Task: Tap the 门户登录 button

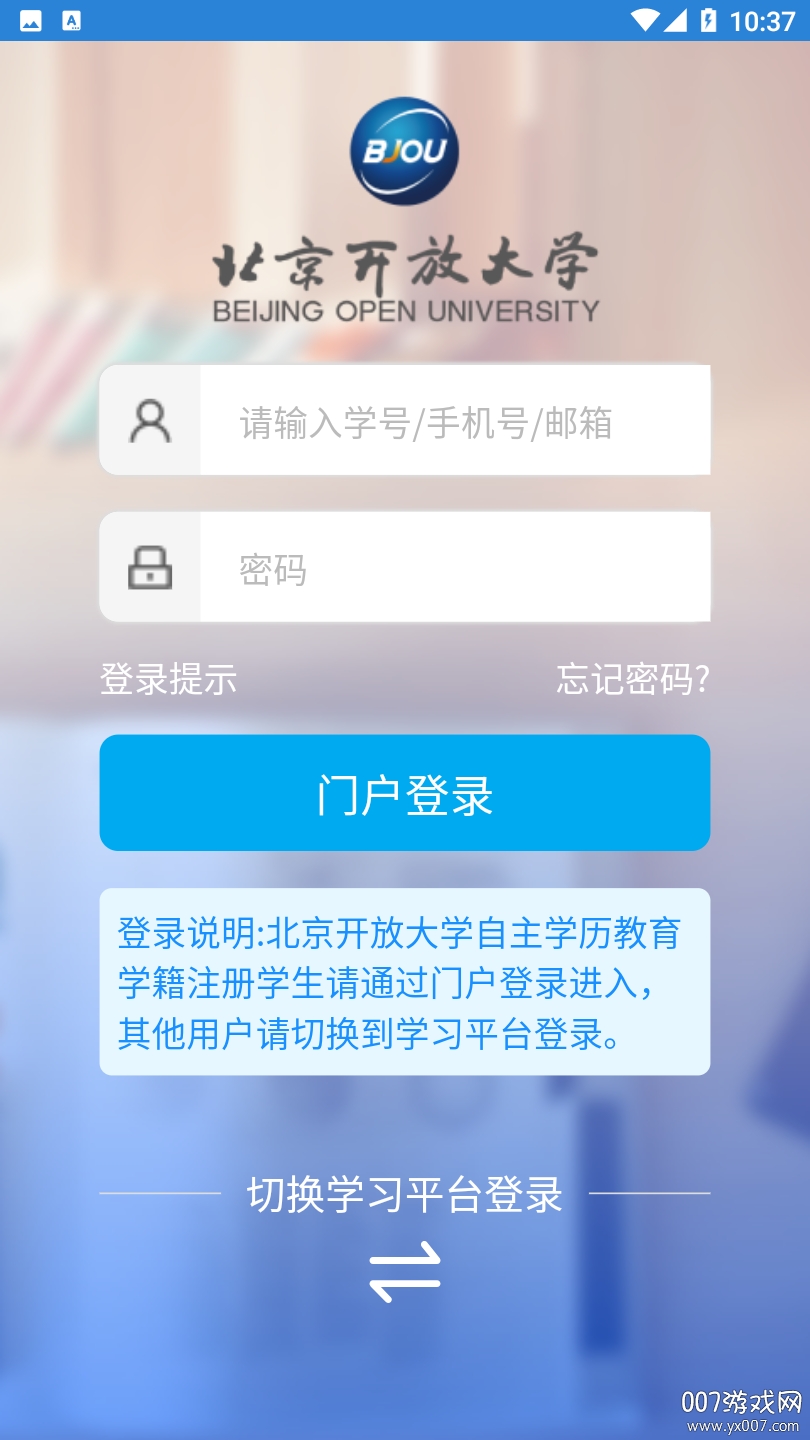Action: [x=404, y=794]
